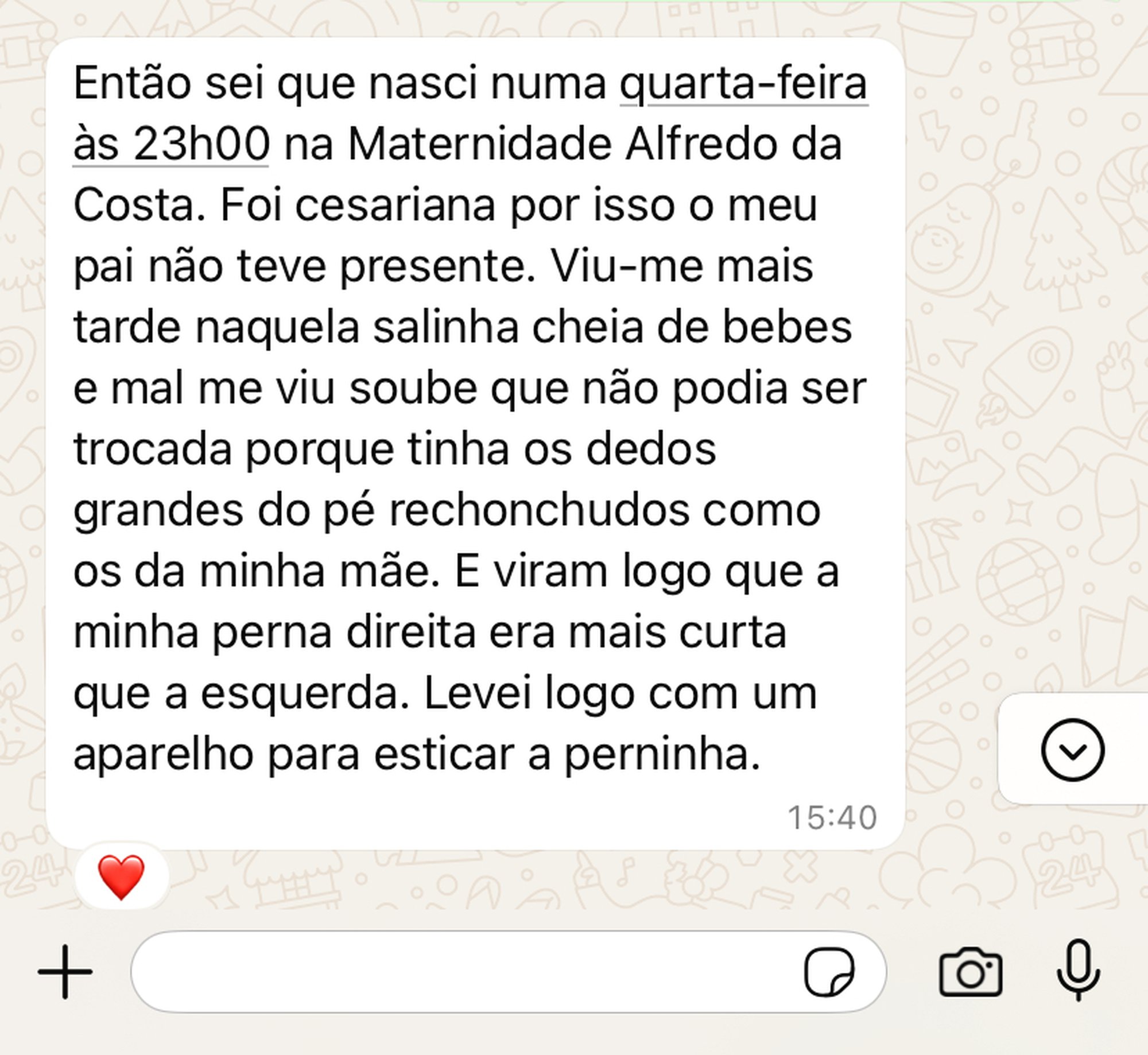View the red heart reaction details
This screenshot has width=1148, height=1055.
pyautogui.click(x=121, y=876)
